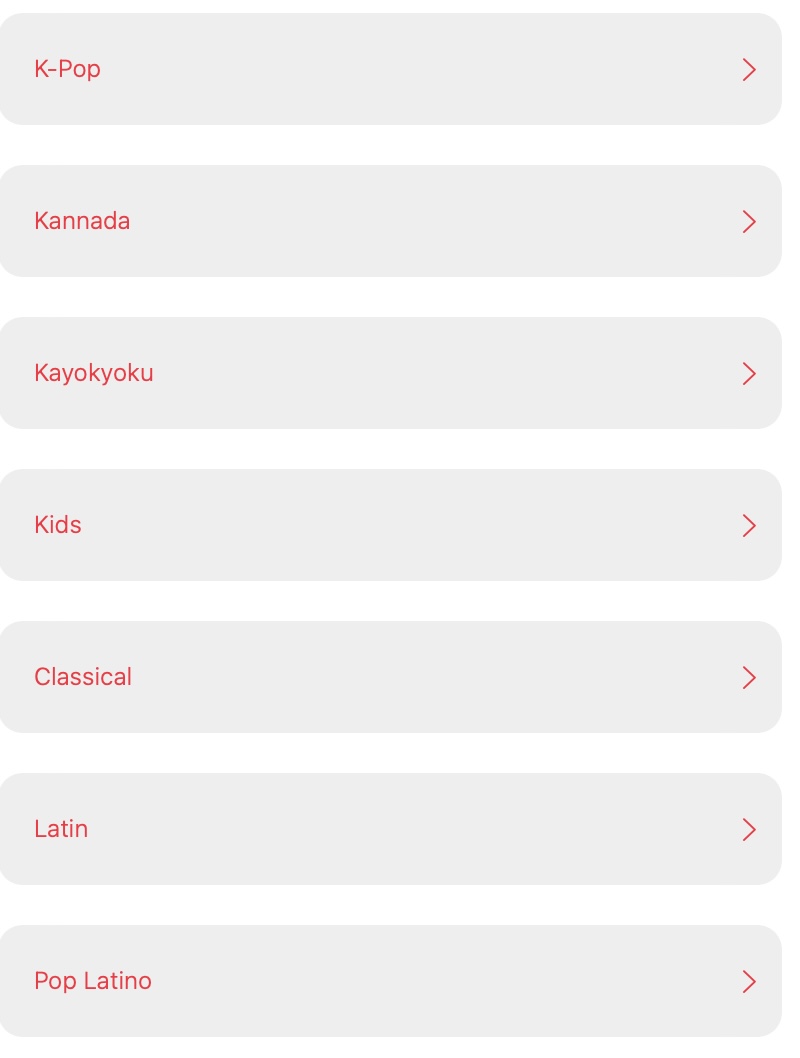The width and height of the screenshot is (800, 1058).
Task: Open the K-Pop genre
Action: 390,69
